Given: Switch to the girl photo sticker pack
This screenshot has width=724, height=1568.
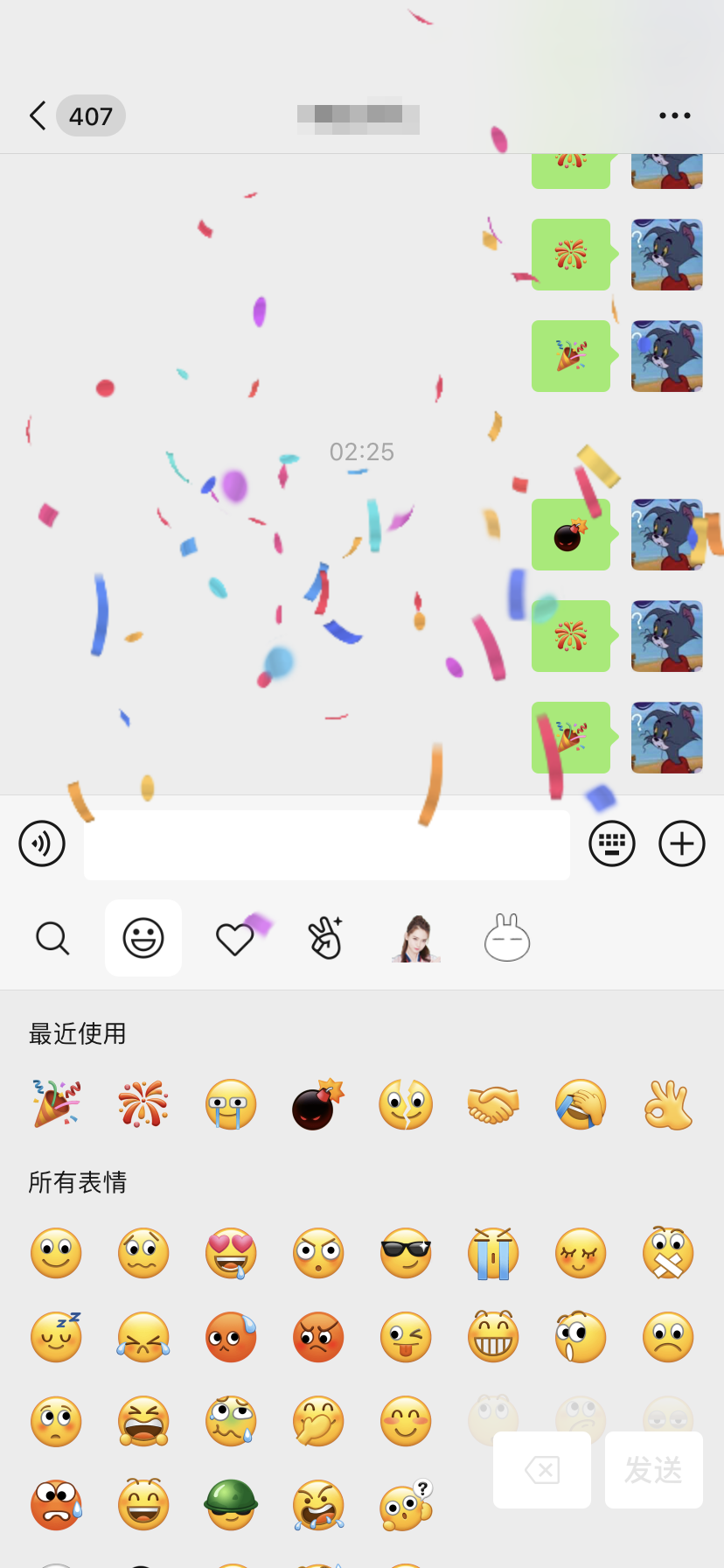Looking at the screenshot, I should coord(416,938).
